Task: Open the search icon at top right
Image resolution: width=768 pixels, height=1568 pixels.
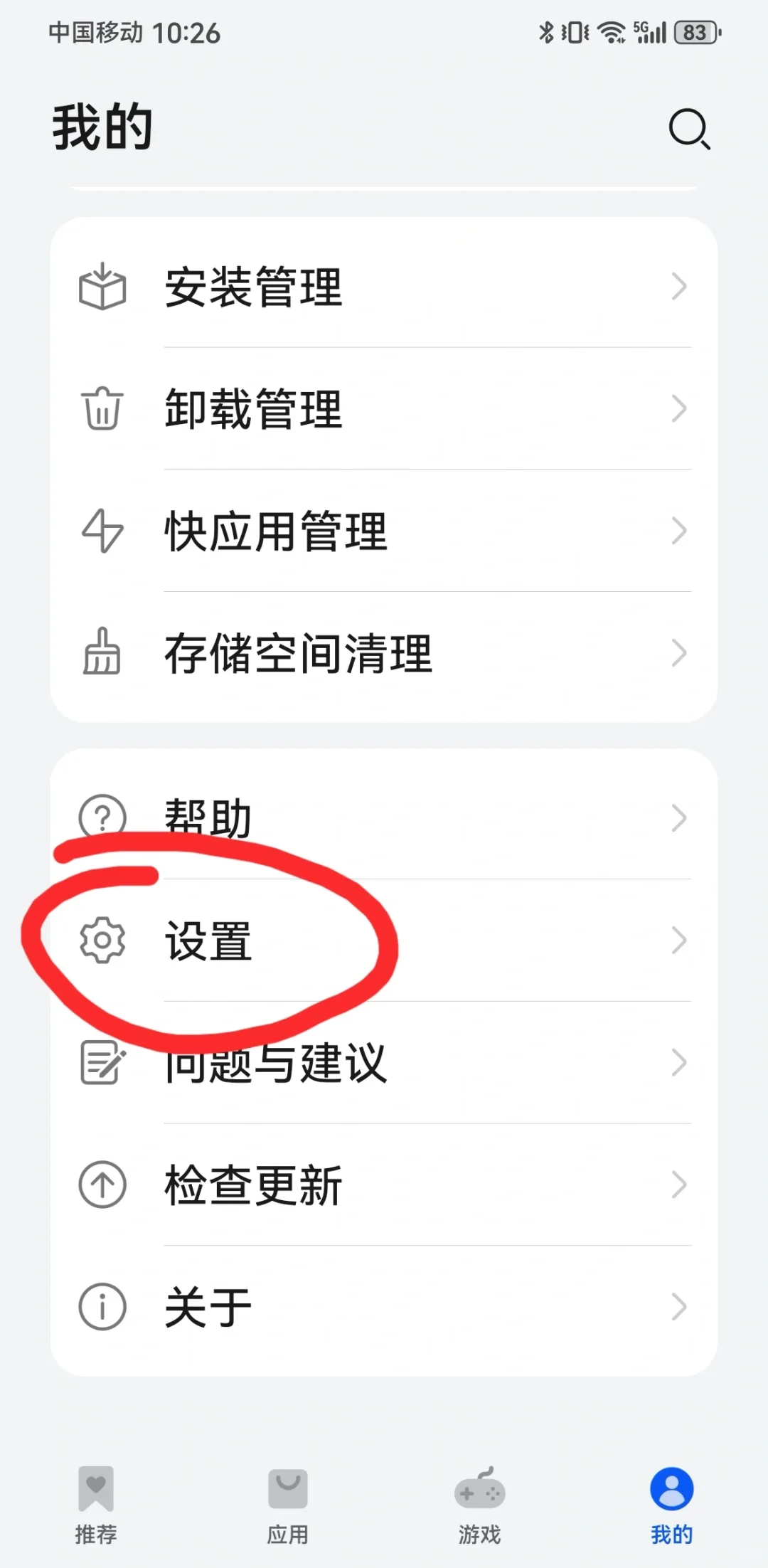Action: coord(687,129)
